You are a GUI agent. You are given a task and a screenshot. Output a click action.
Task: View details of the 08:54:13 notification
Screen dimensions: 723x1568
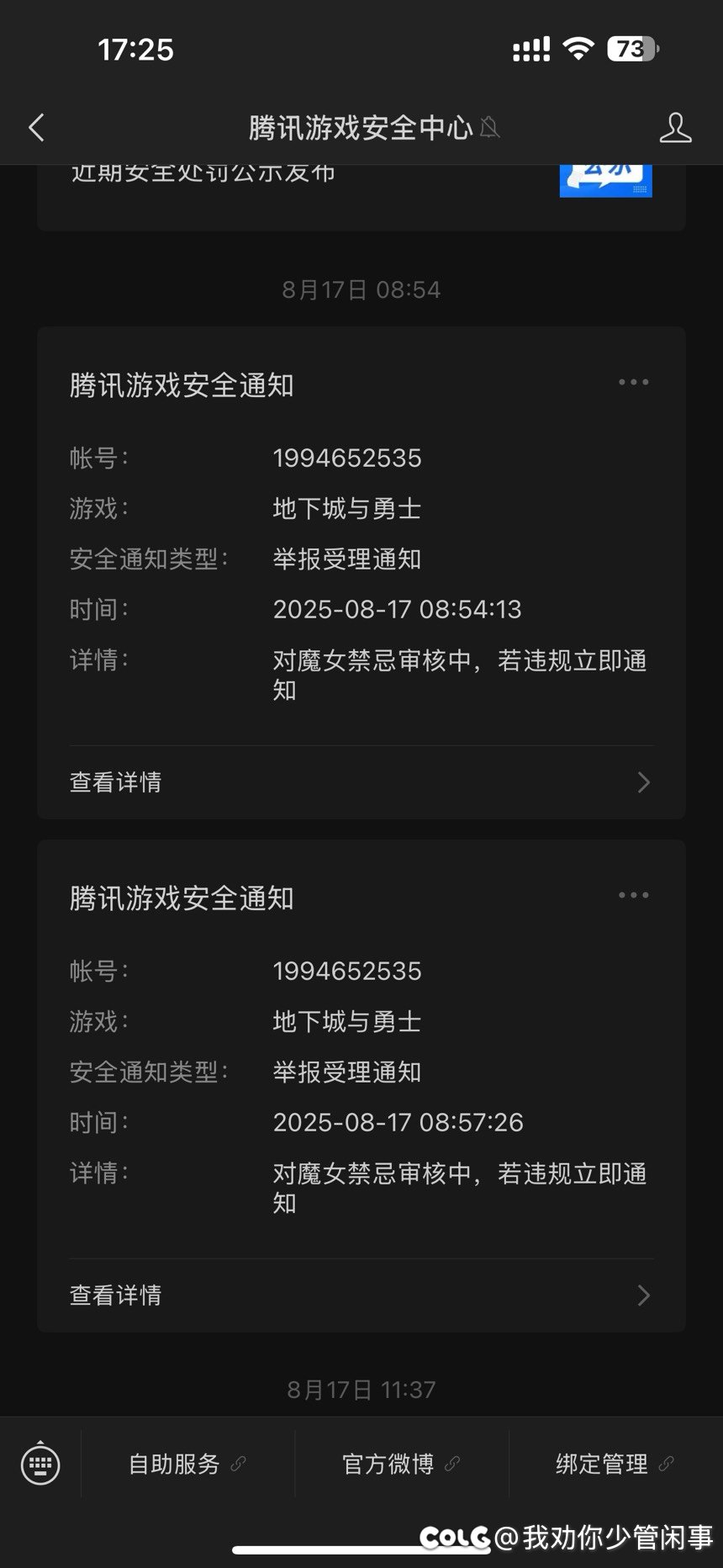[x=361, y=782]
